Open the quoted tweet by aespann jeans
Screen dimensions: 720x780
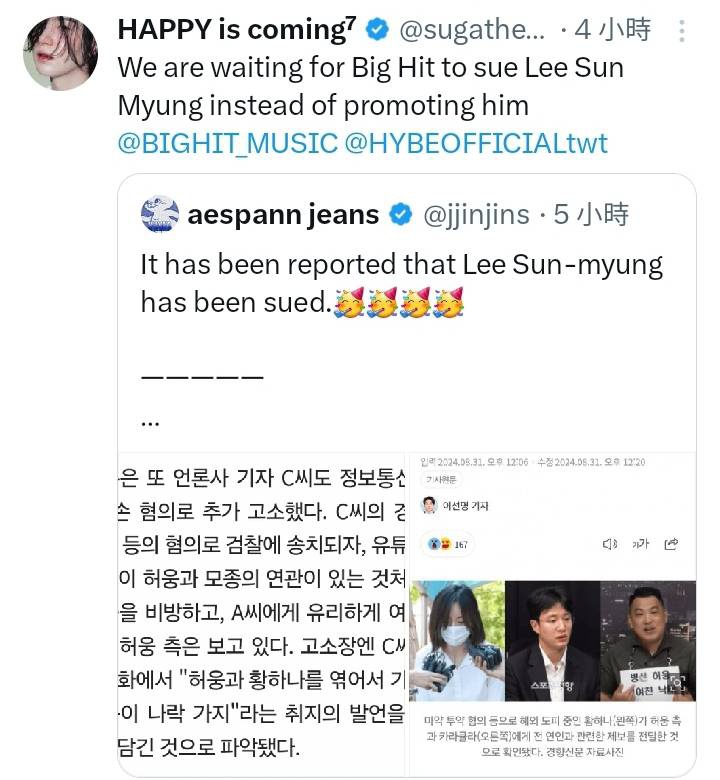[x=400, y=290]
